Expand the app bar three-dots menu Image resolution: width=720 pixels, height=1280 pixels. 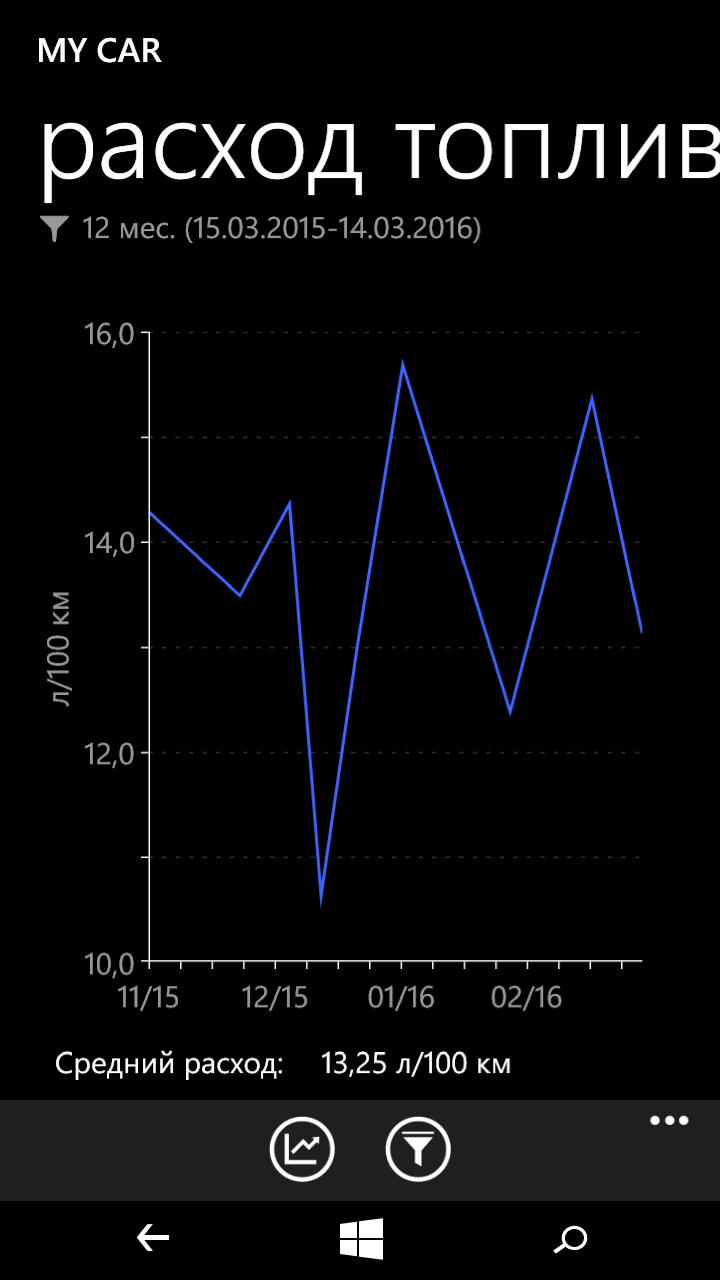tap(669, 1121)
